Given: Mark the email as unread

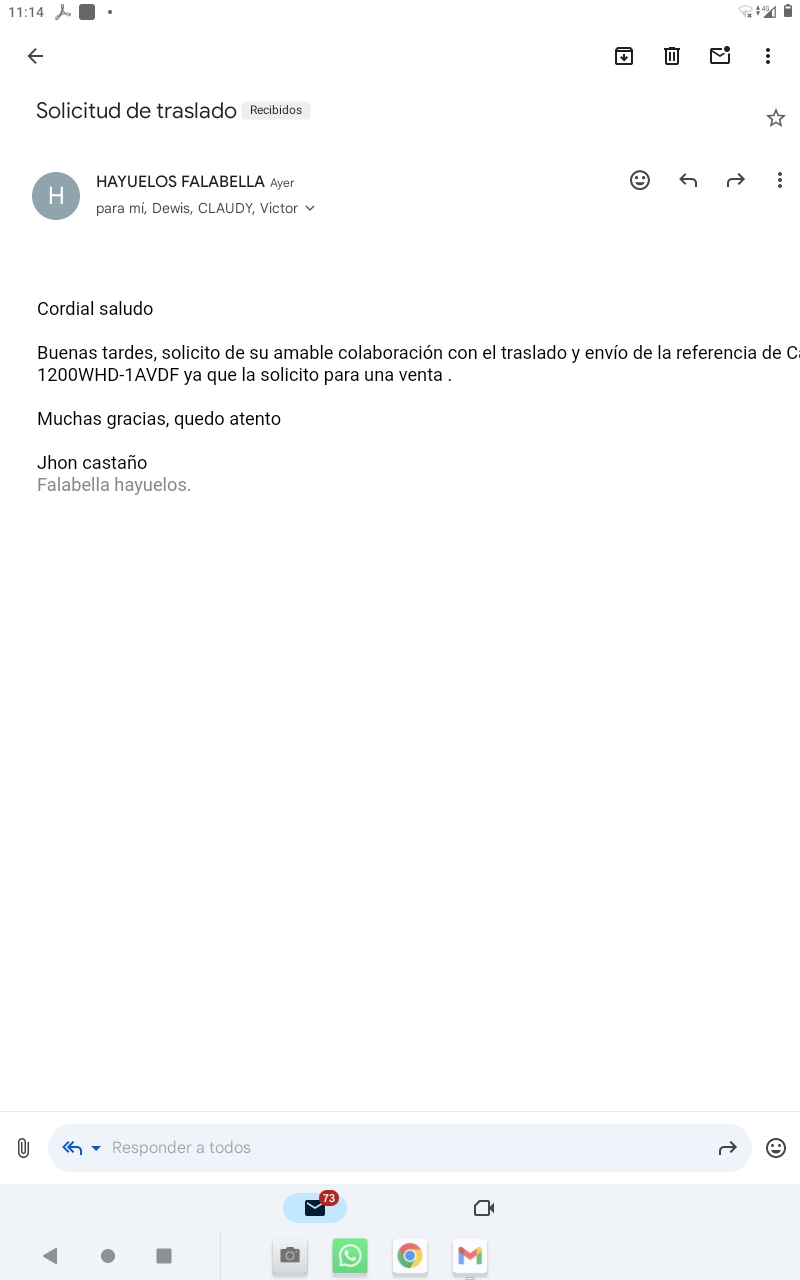Looking at the screenshot, I should 720,56.
